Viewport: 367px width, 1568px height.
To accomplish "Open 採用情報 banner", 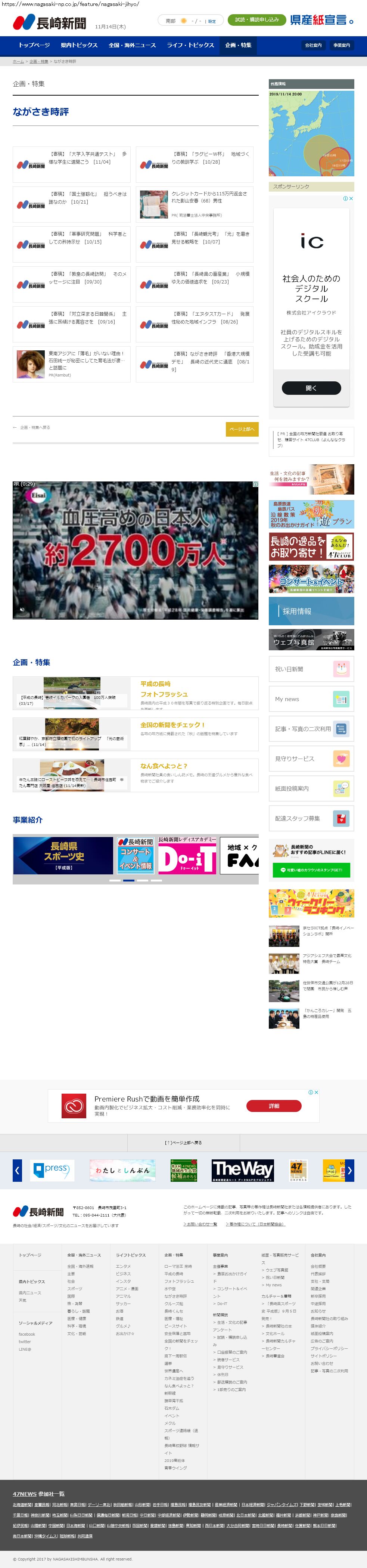I will pos(311,611).
